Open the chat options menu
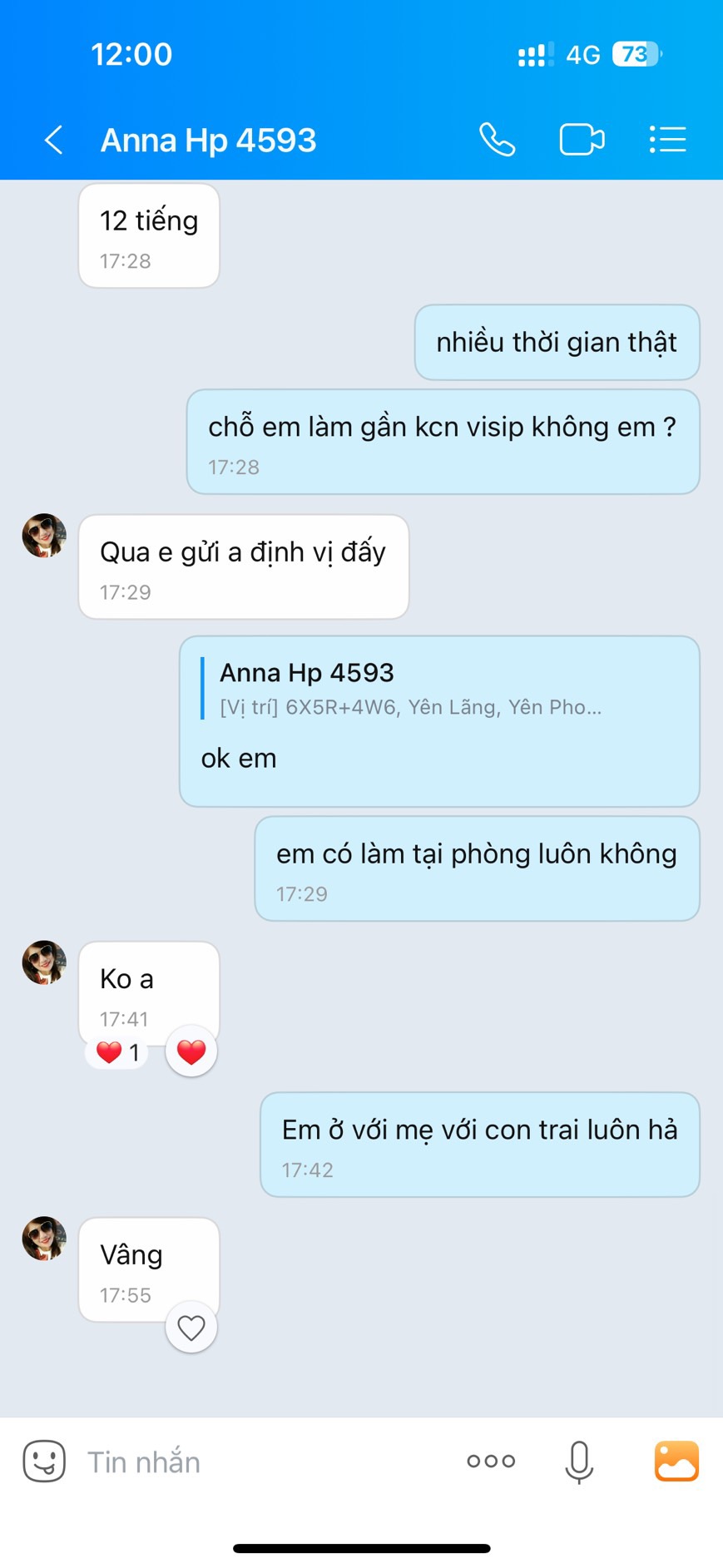 pos(667,140)
